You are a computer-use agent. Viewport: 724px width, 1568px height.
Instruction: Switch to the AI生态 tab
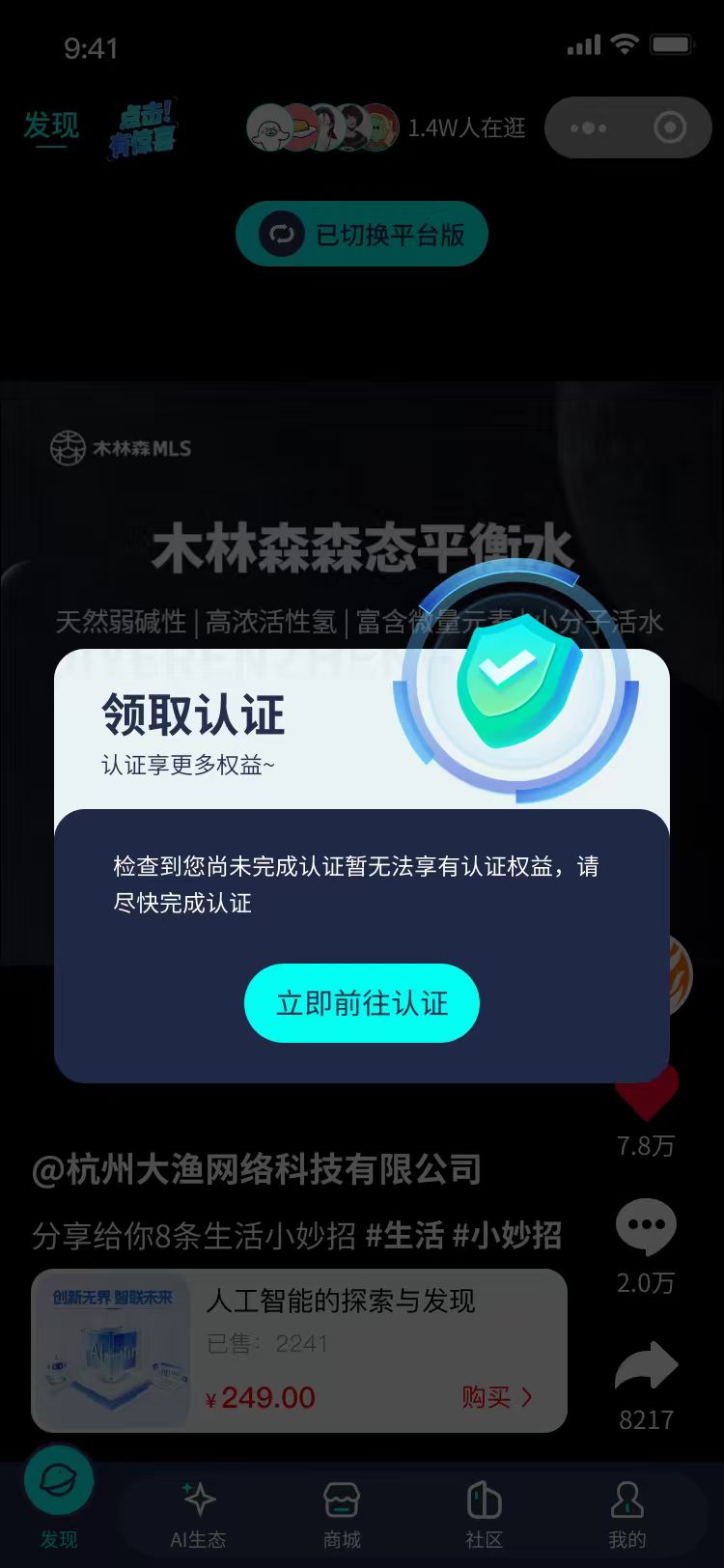198,1514
